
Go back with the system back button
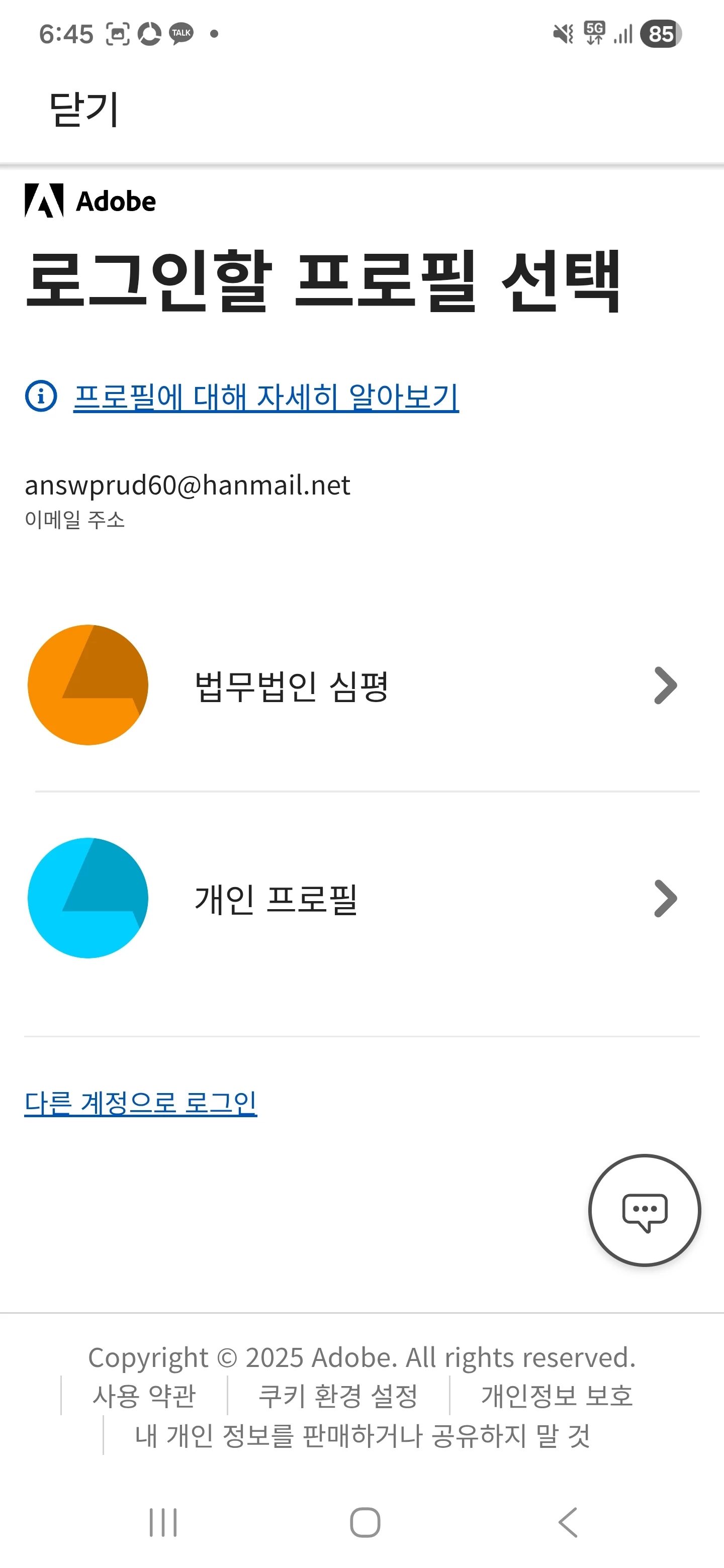(568, 1522)
